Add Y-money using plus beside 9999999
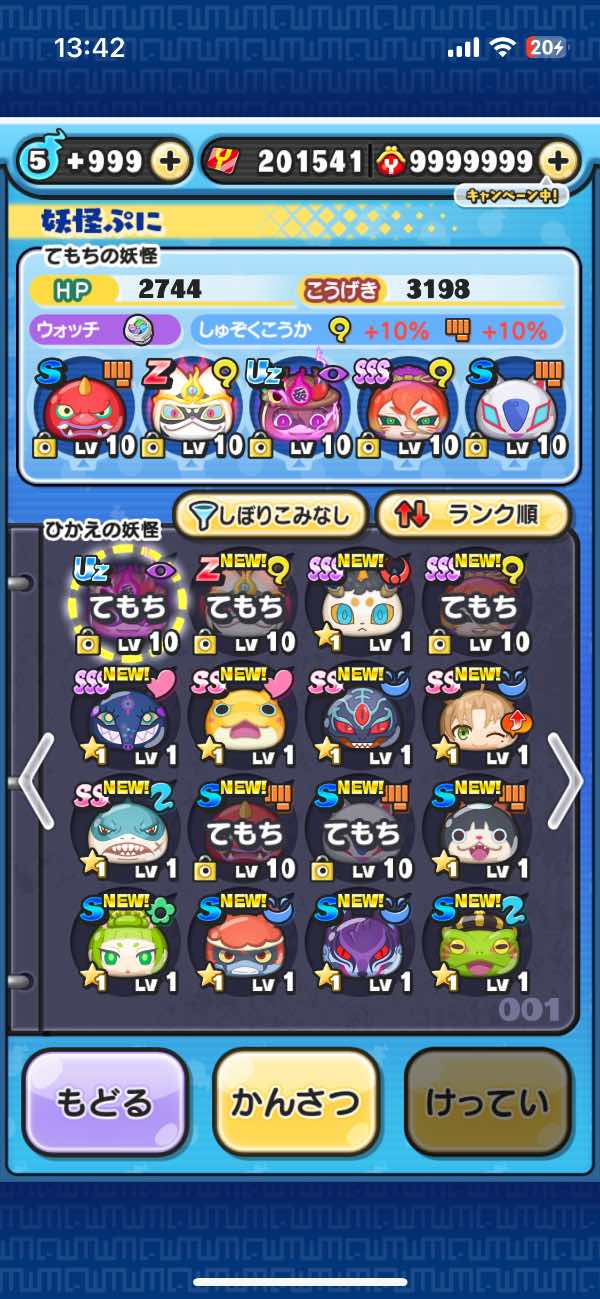600x1299 pixels. (559, 161)
